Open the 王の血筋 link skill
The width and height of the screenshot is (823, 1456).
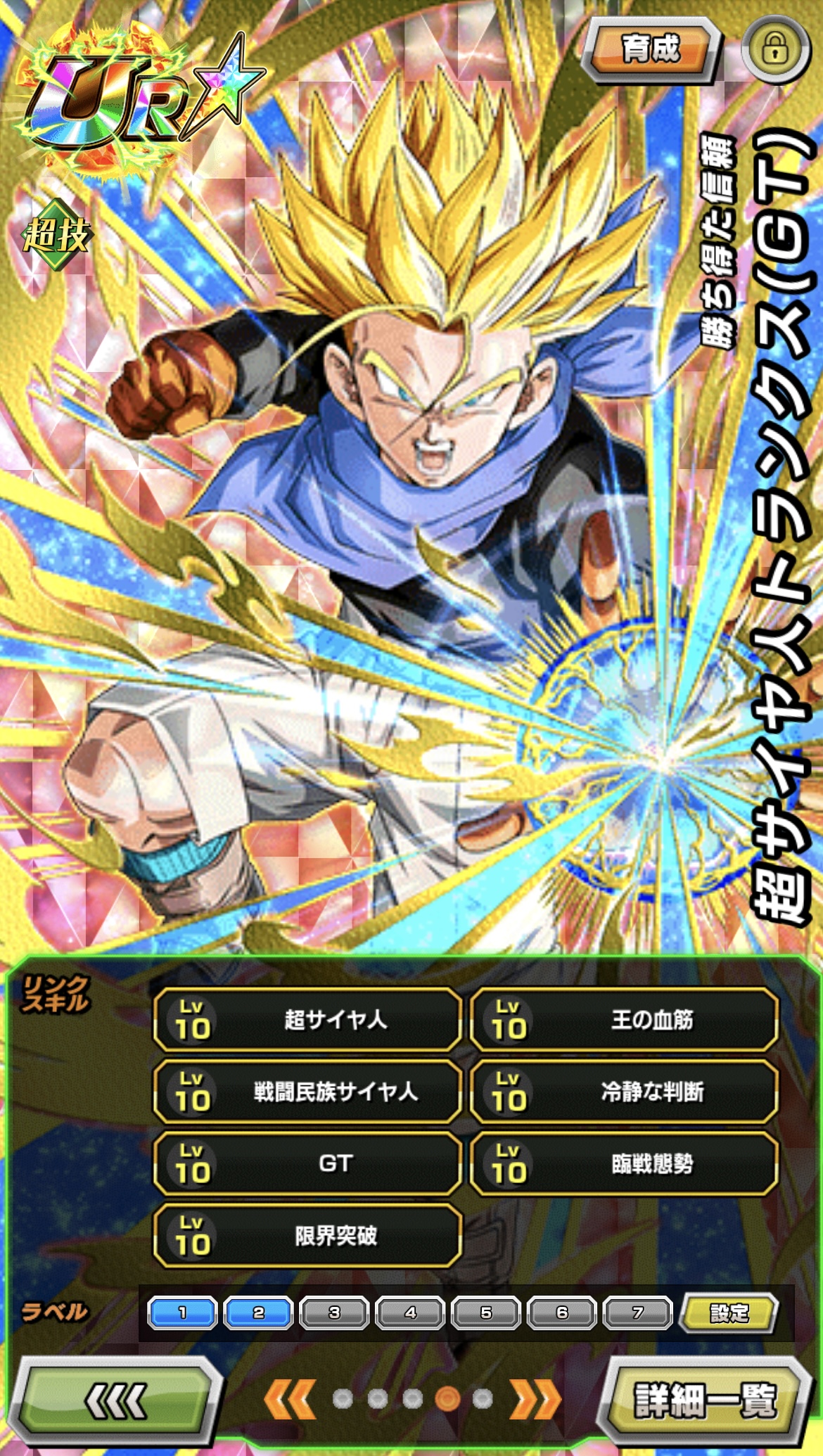tap(624, 1020)
